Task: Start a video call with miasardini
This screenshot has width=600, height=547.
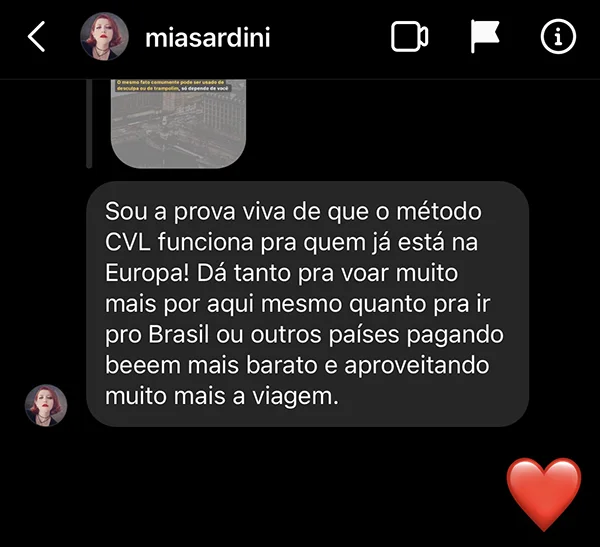Action: coord(409,38)
